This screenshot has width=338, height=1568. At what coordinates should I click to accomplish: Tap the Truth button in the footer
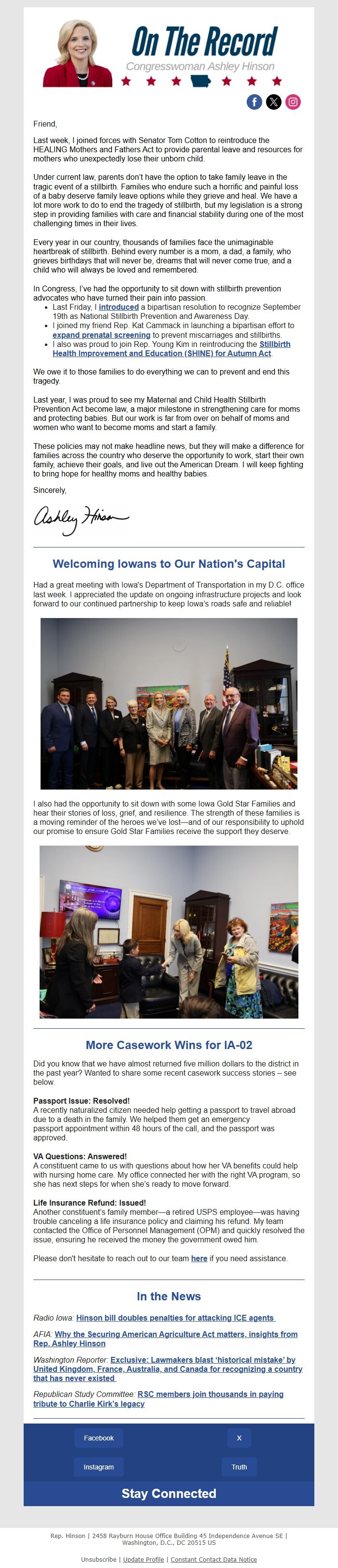coord(239,1467)
